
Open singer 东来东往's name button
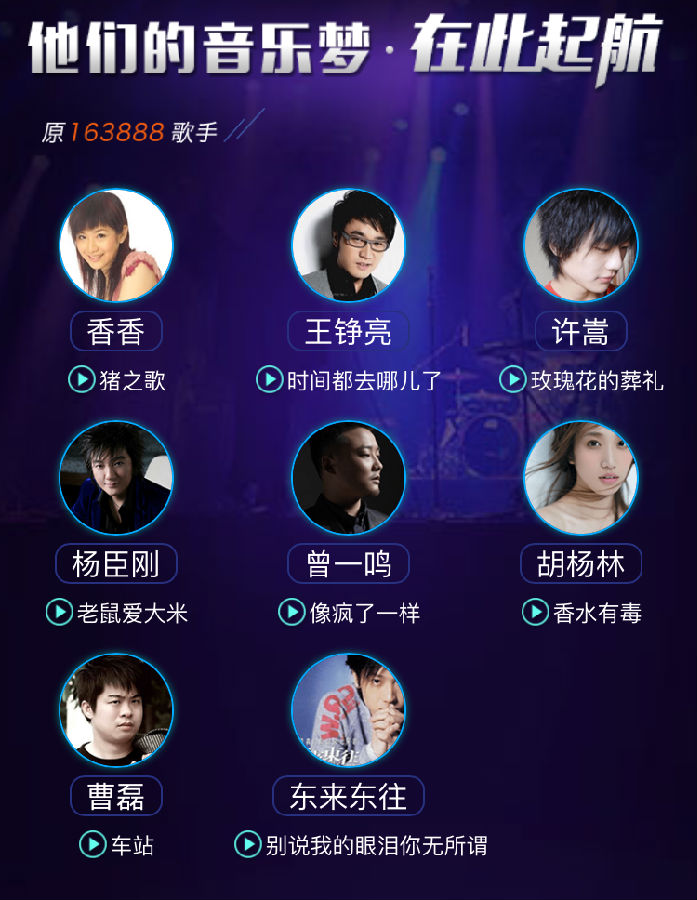(x=348, y=796)
